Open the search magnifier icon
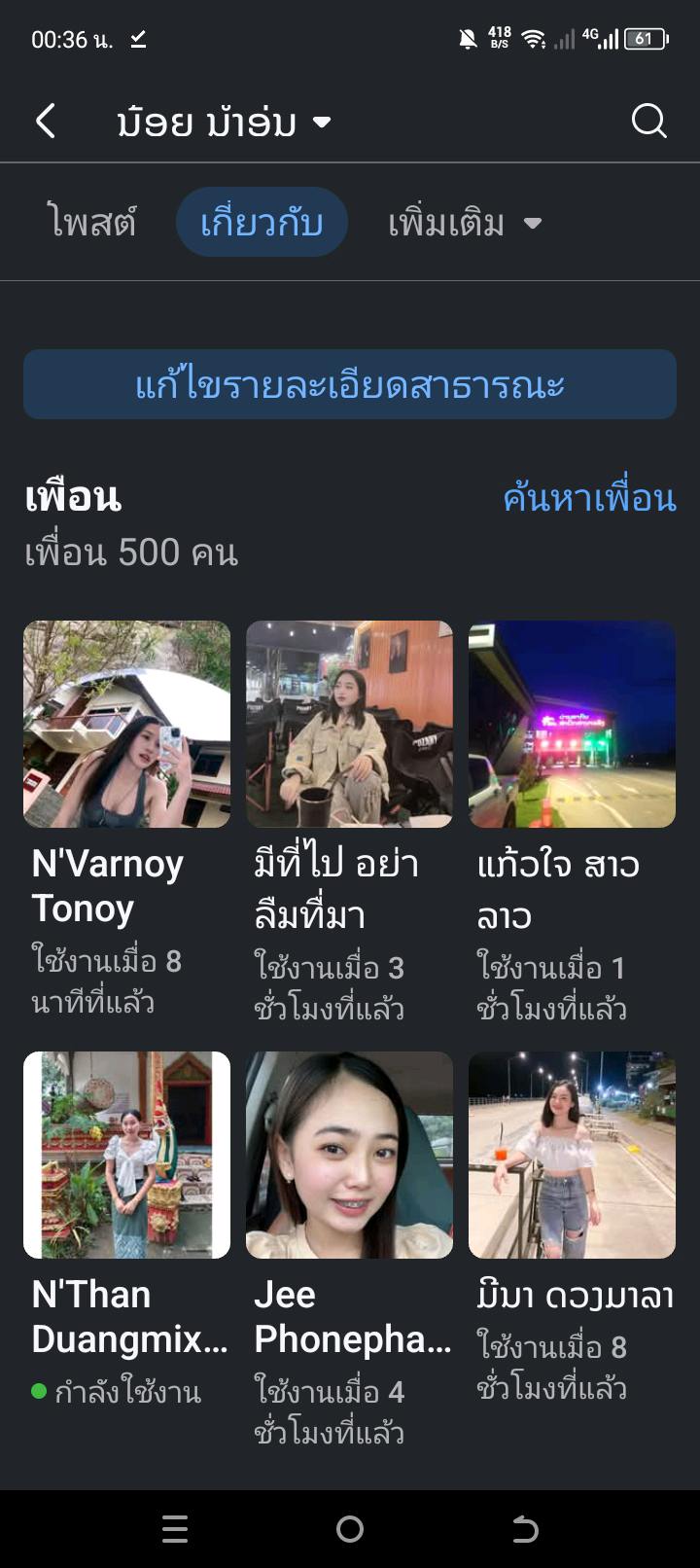 pyautogui.click(x=648, y=122)
